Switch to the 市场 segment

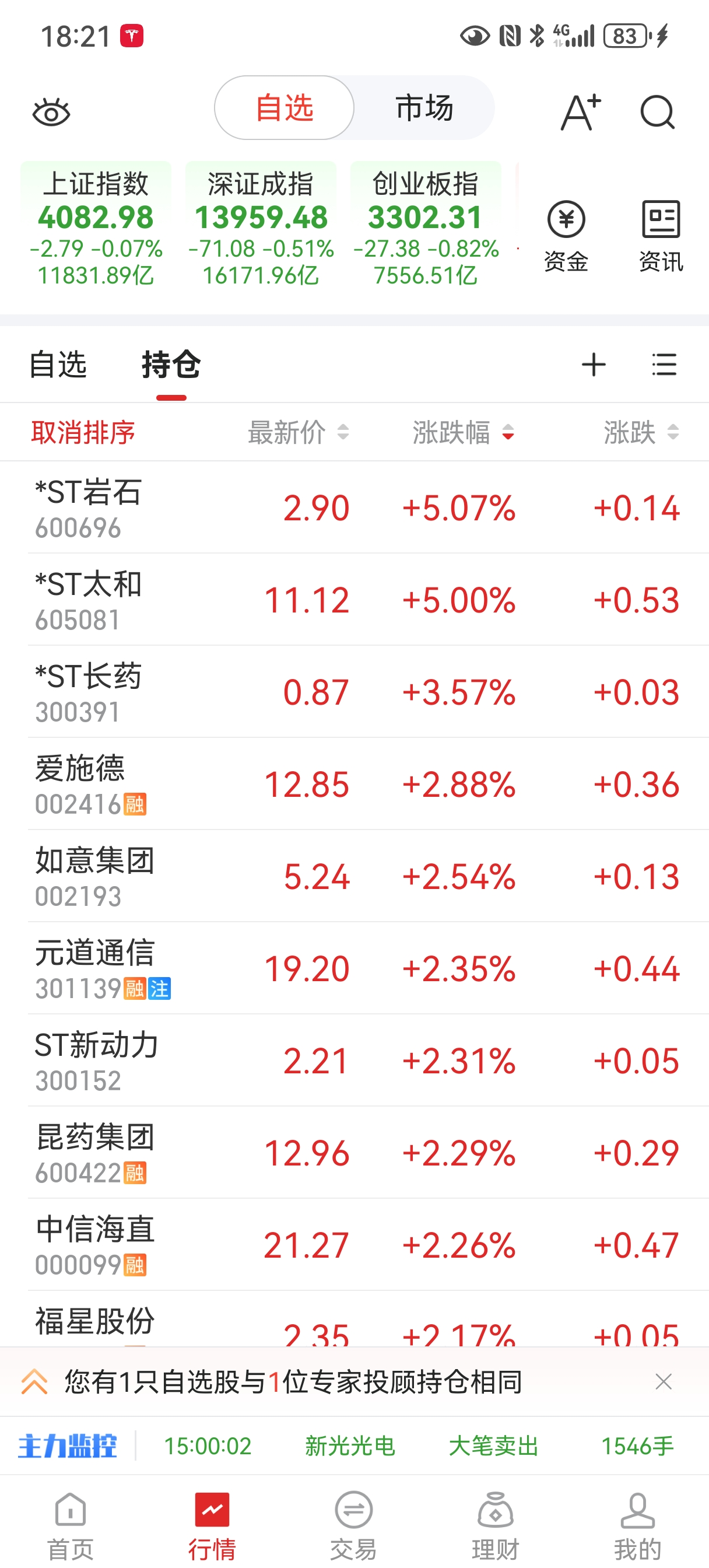click(424, 108)
